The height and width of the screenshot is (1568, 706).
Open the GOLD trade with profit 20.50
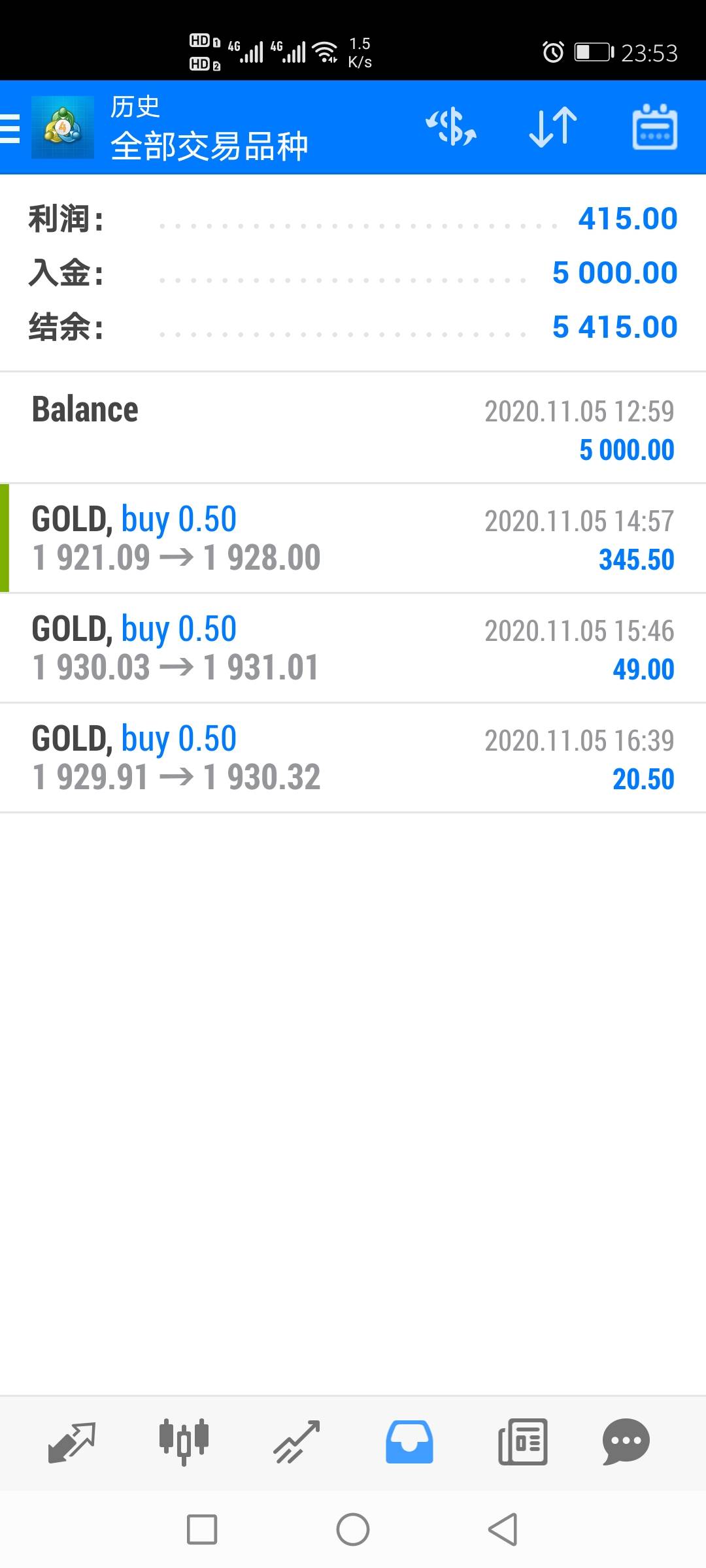[353, 758]
